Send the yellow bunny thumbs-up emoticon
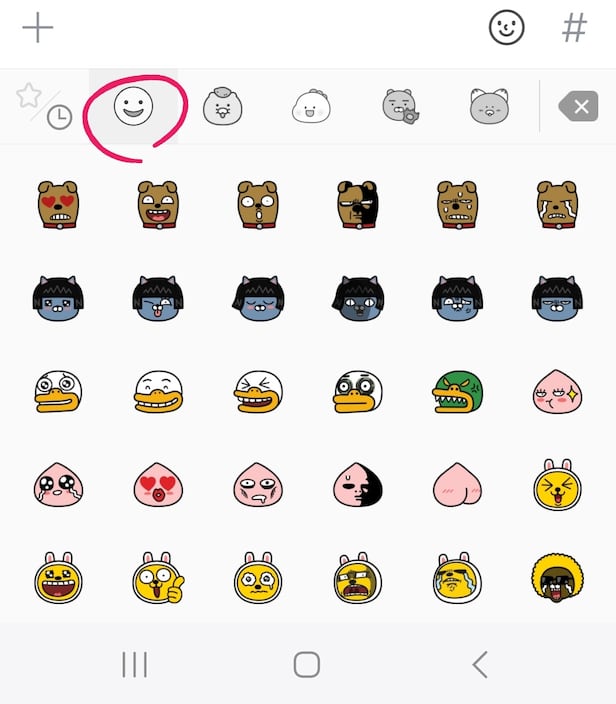The height and width of the screenshot is (704, 616). coord(158,580)
